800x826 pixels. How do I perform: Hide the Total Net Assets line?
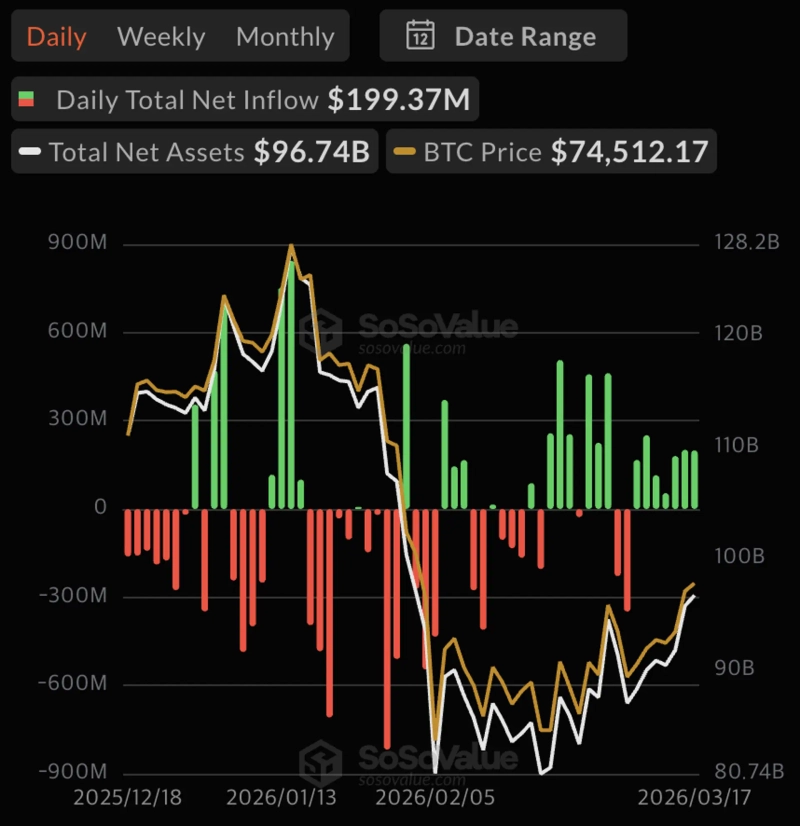[195, 152]
